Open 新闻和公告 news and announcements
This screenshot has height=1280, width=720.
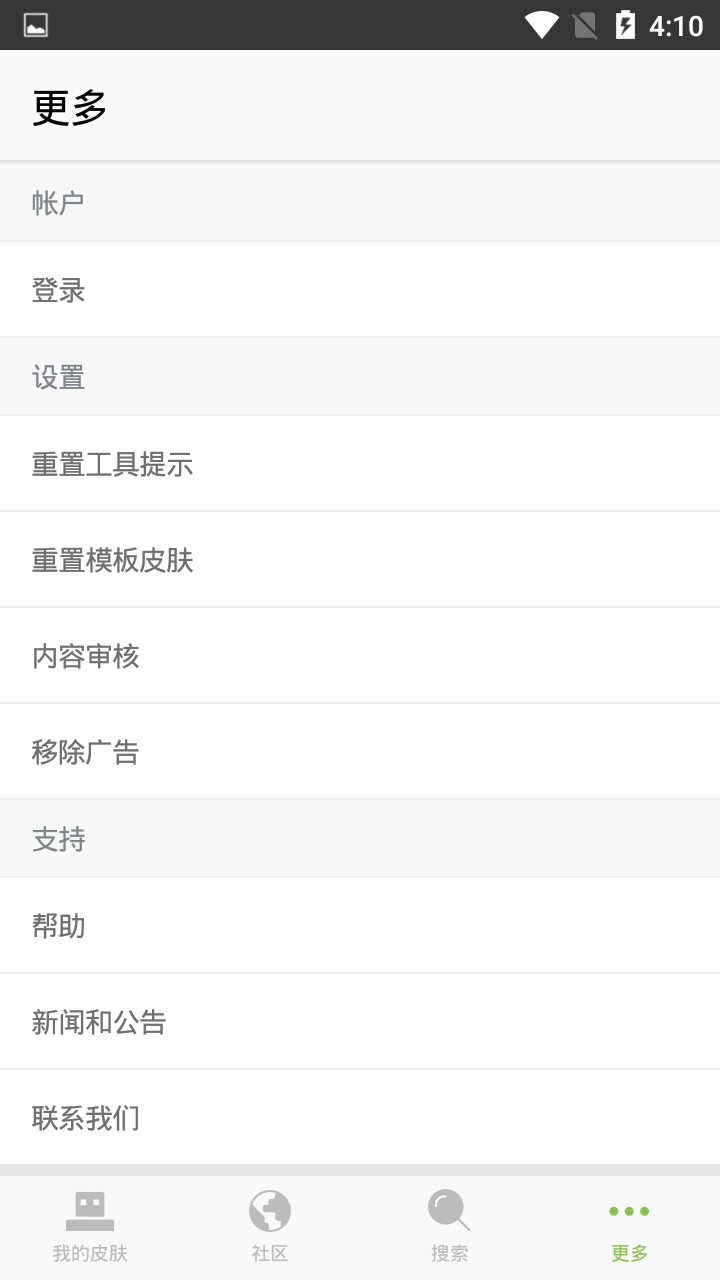point(360,1021)
